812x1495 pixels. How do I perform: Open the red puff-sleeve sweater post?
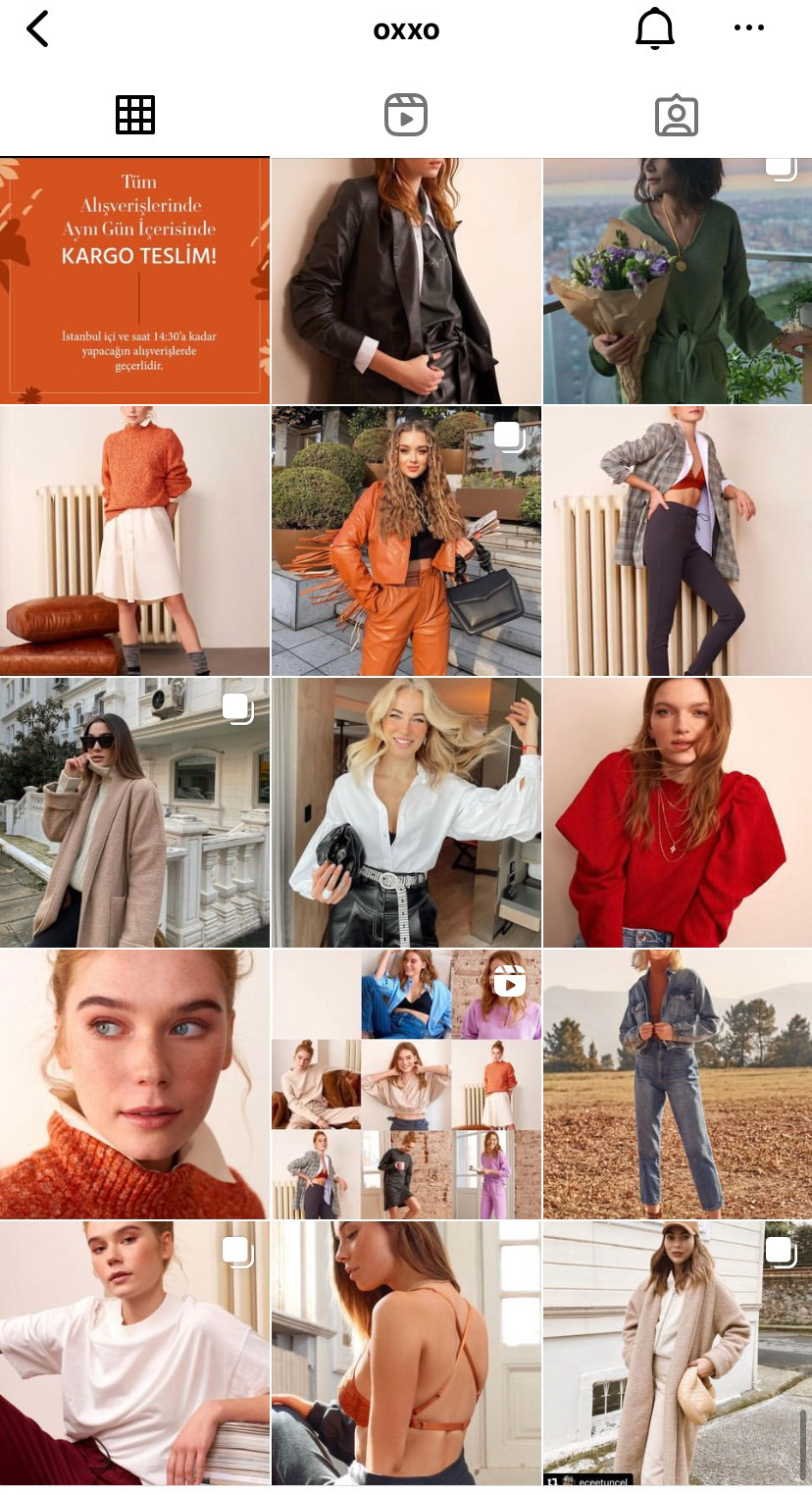pyautogui.click(x=678, y=812)
